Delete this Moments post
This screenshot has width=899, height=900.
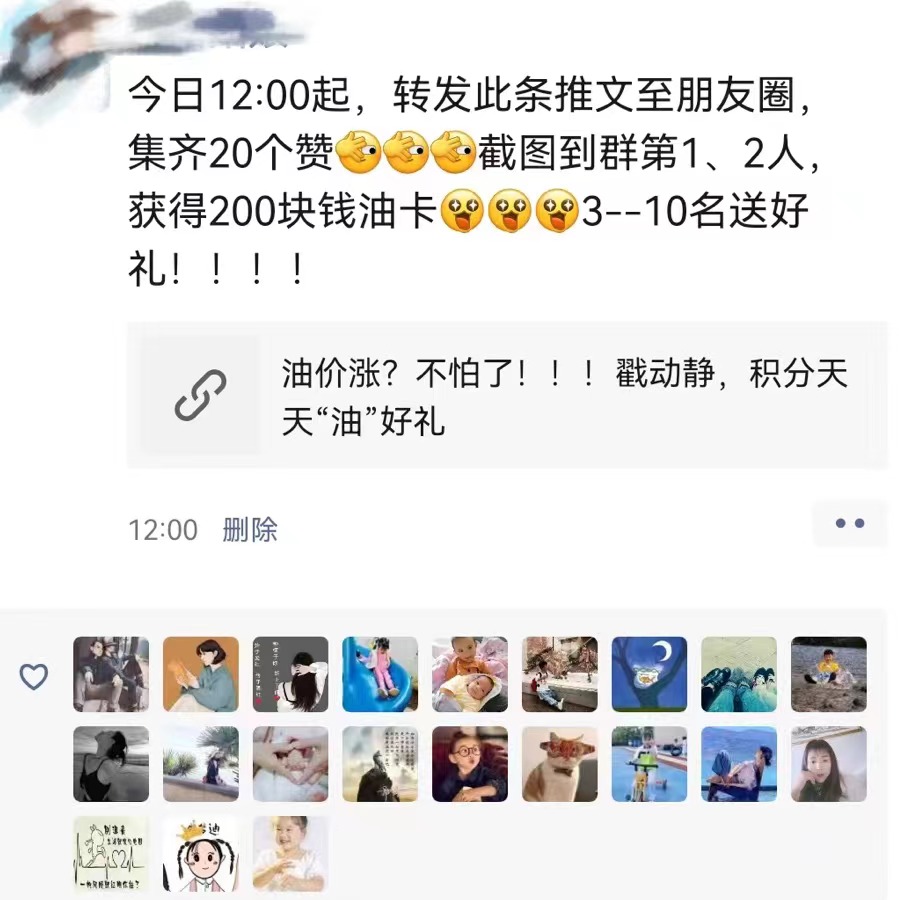[250, 530]
